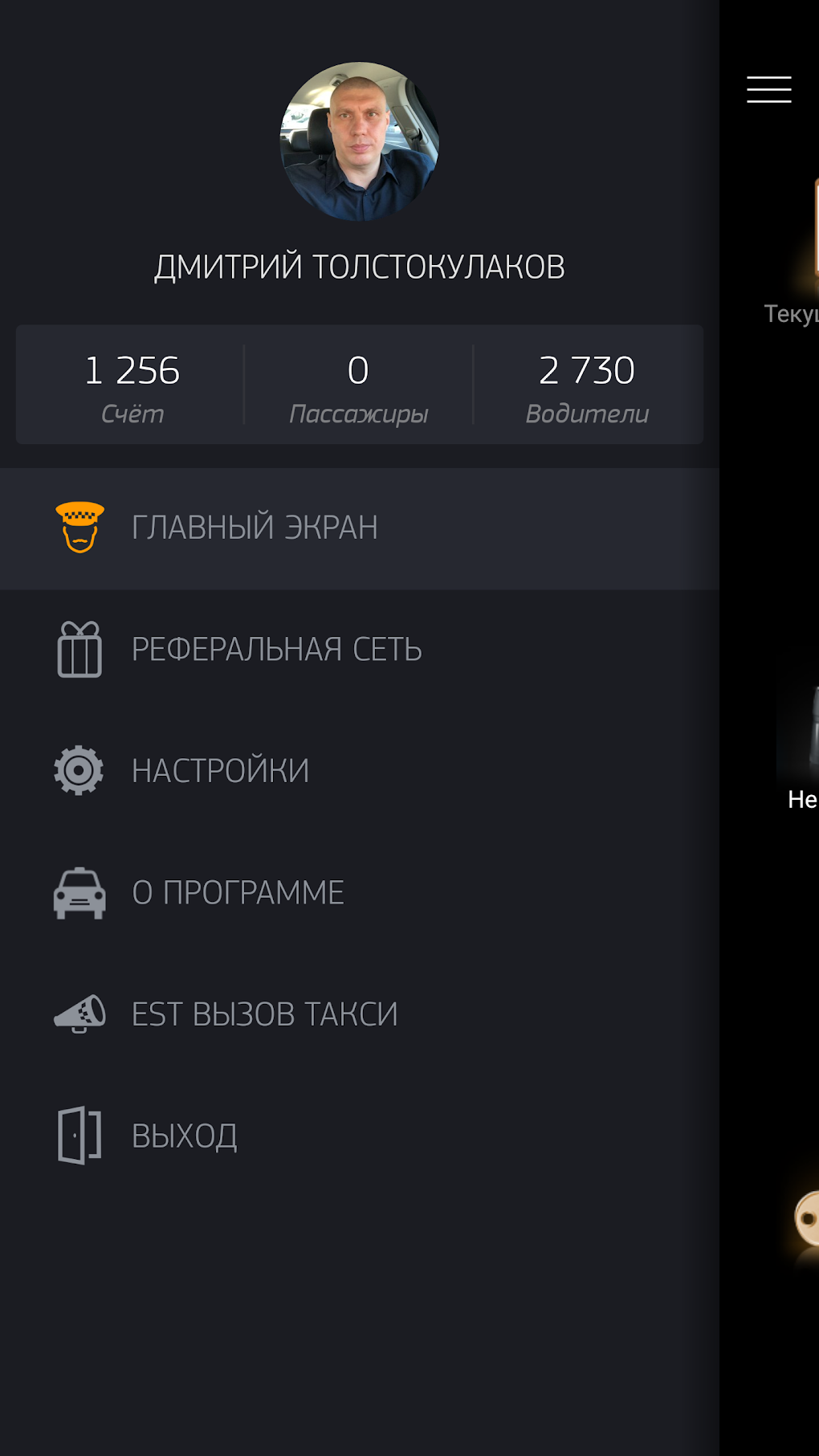Open О ПРОГРАММЕ page
The image size is (819, 1456).
360,893
